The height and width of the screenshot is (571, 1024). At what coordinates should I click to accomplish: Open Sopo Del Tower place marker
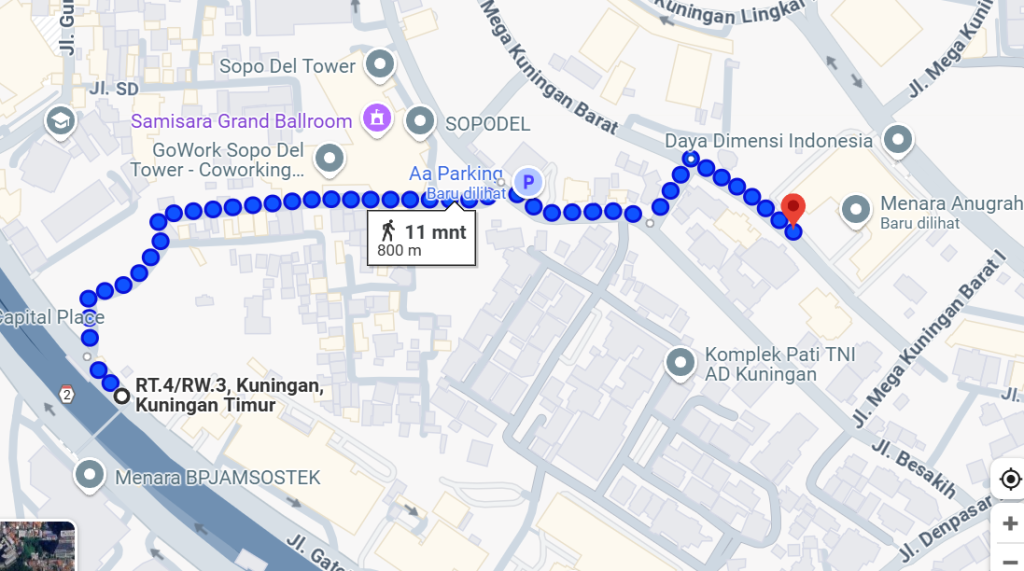click(x=380, y=67)
